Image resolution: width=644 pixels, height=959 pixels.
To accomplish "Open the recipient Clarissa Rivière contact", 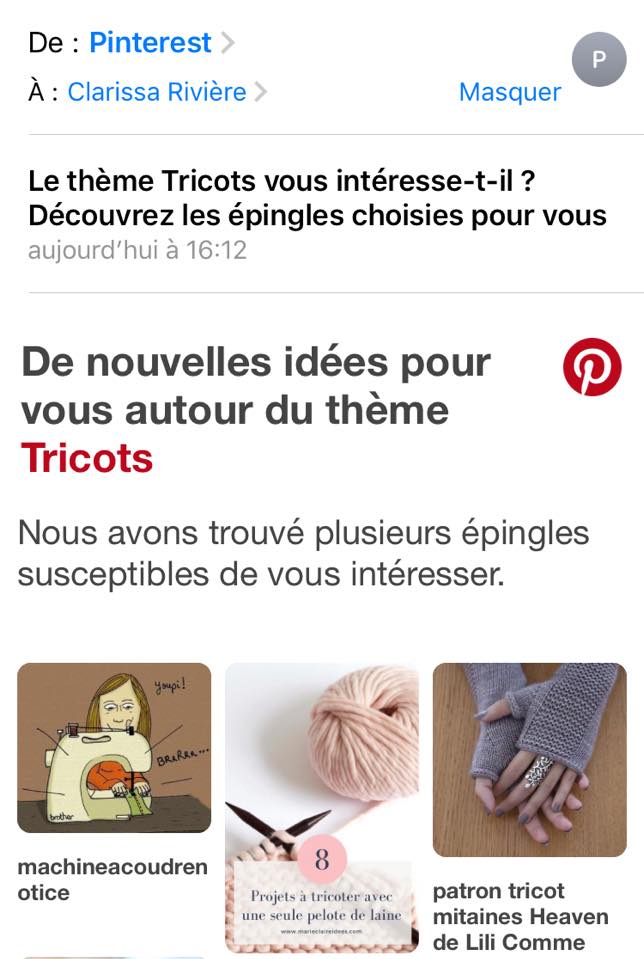I will coord(156,92).
